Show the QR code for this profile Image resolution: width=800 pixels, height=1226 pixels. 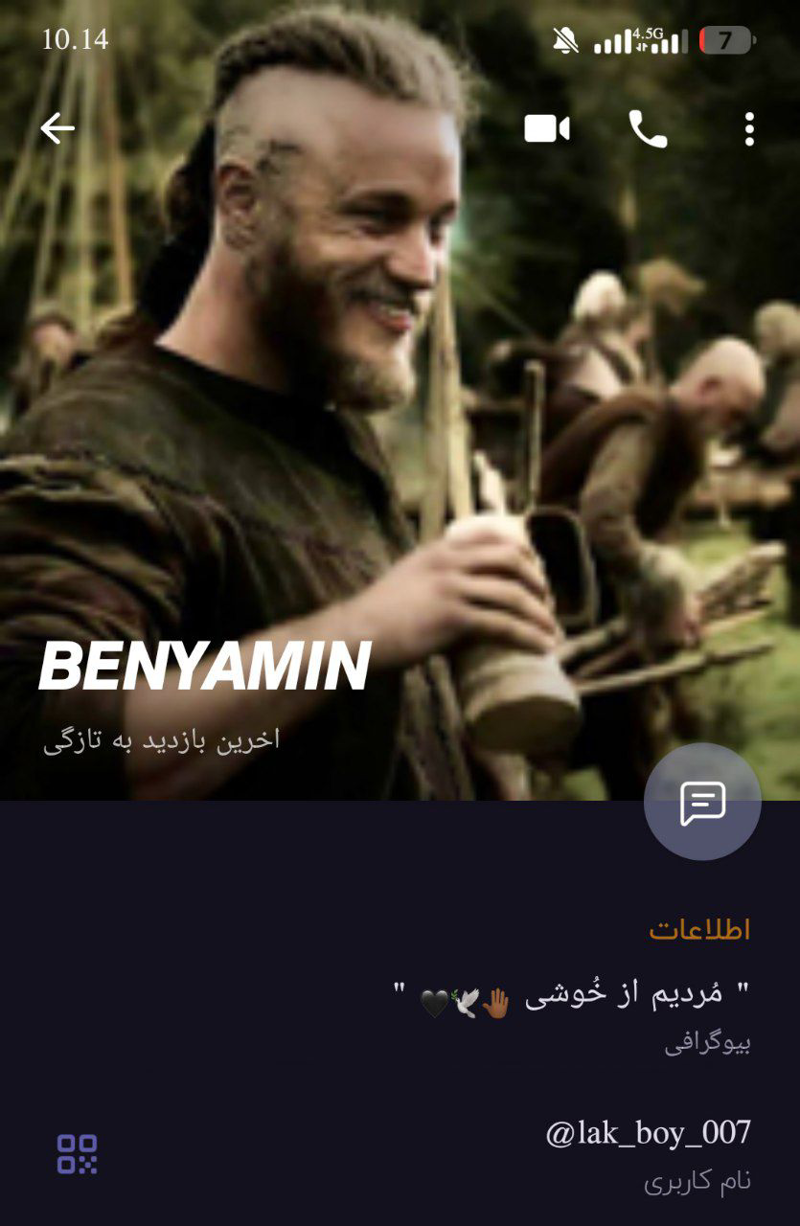[77, 1153]
